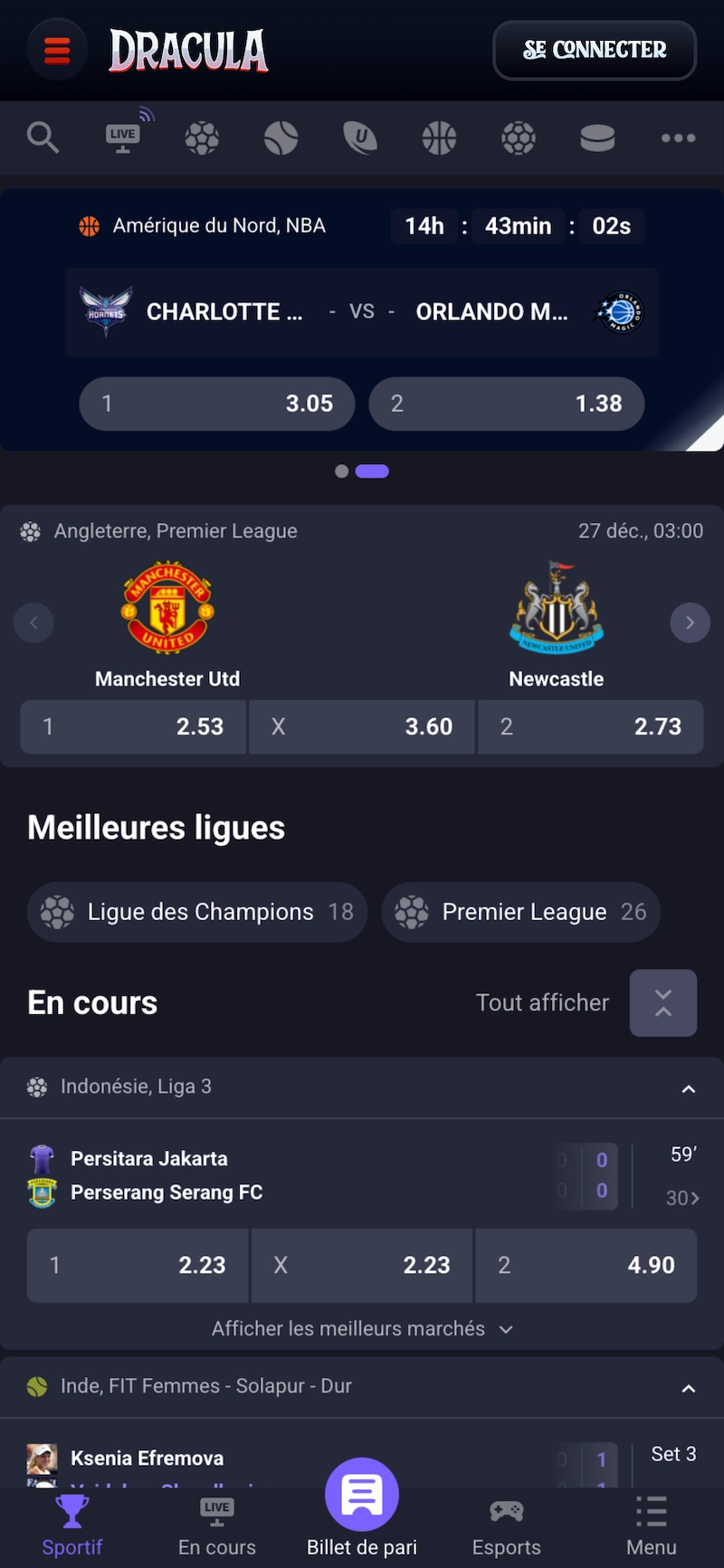Screen dimensions: 724x1568
Task: Open the basketball sports category
Action: (x=439, y=138)
